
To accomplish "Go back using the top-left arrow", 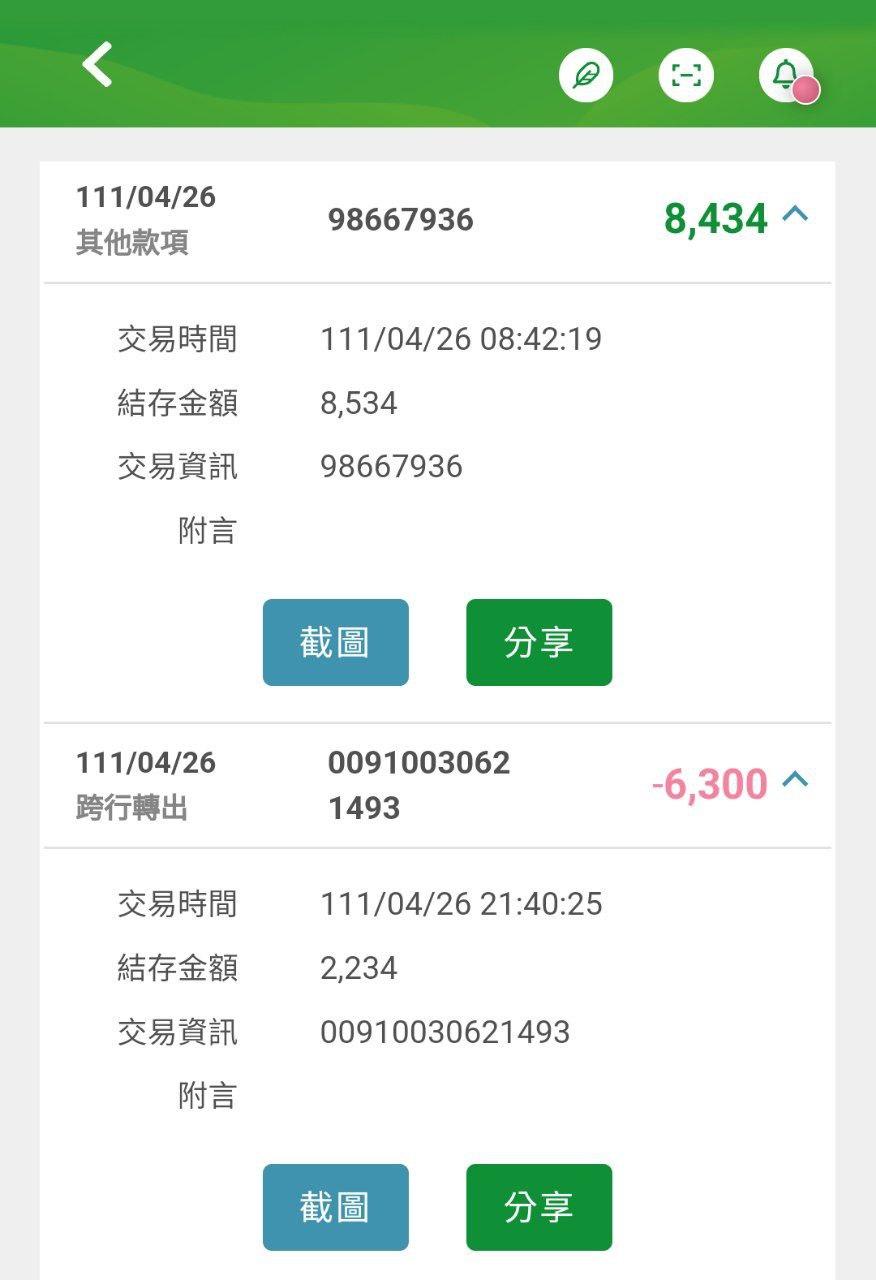I will (x=98, y=65).
